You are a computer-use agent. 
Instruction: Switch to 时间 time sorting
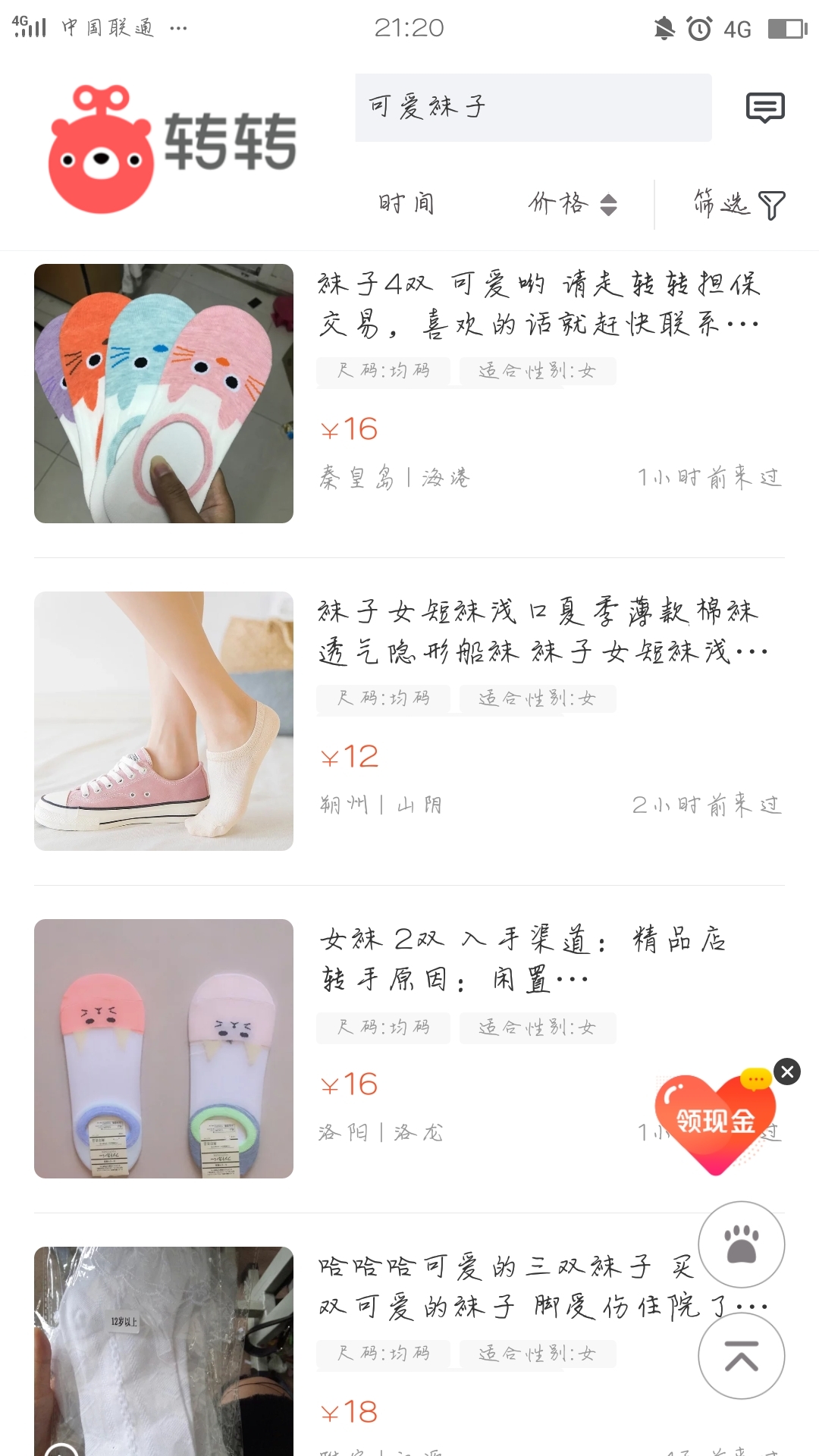[406, 202]
